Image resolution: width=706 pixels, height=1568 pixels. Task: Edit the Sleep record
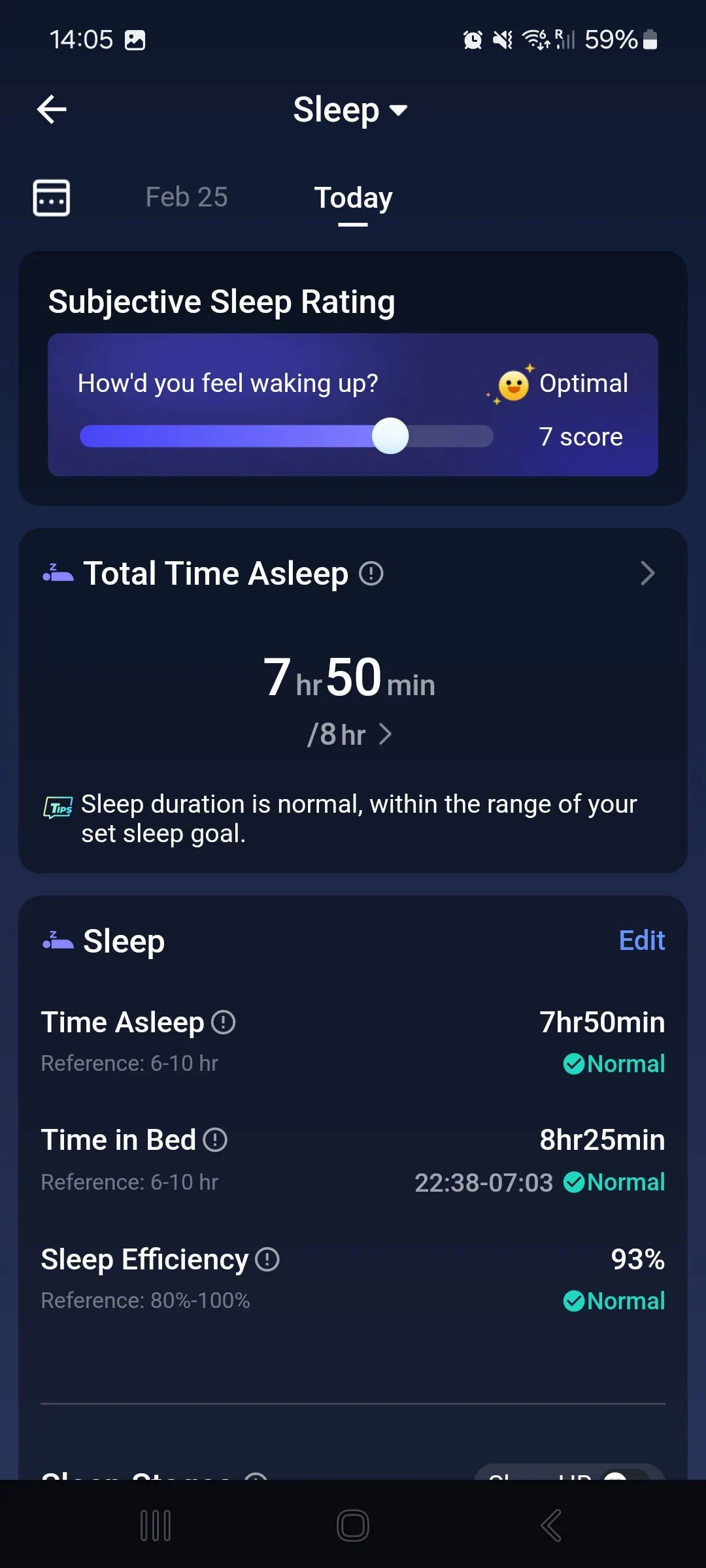click(x=641, y=941)
